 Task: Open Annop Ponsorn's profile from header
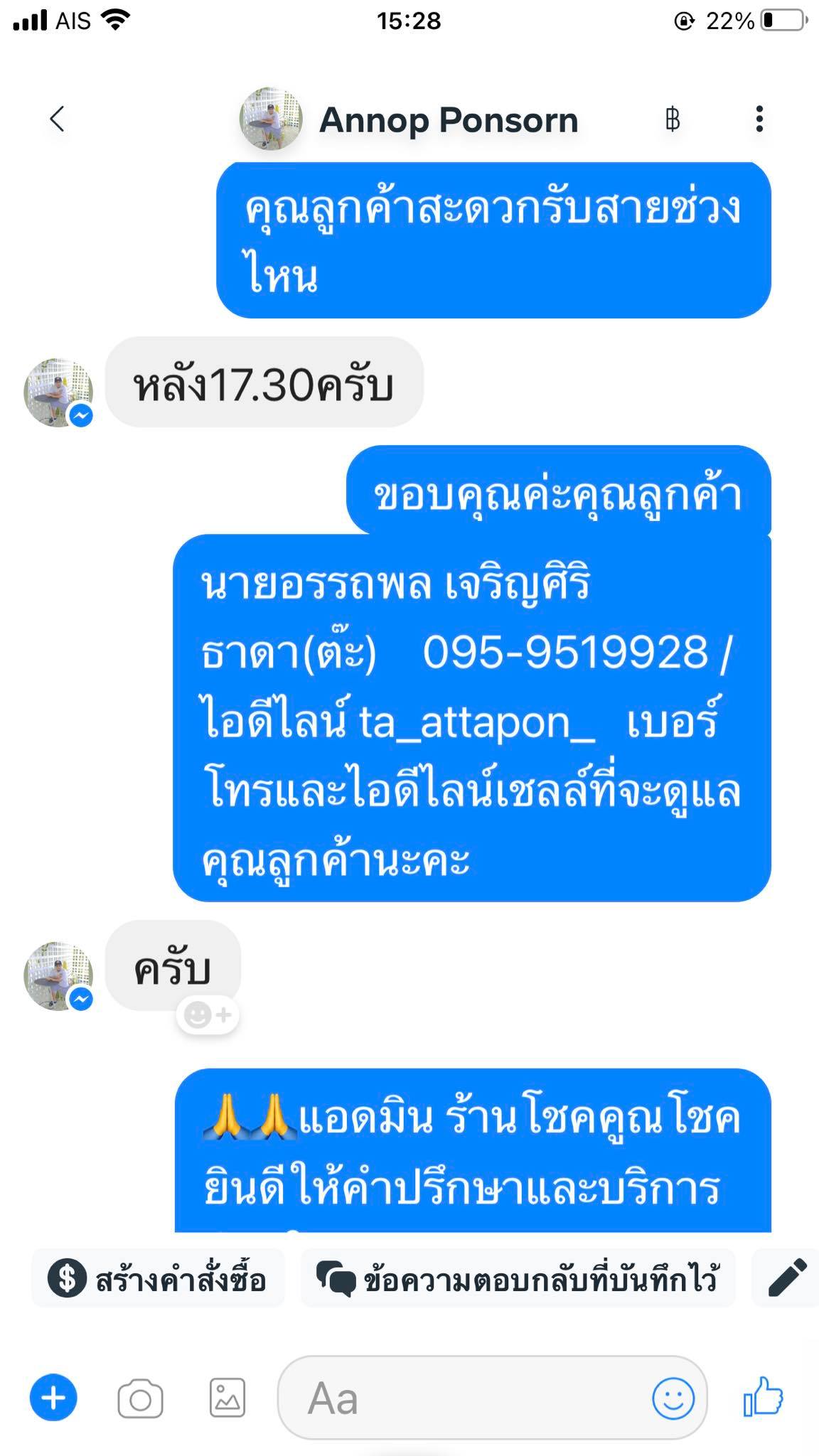tap(448, 119)
